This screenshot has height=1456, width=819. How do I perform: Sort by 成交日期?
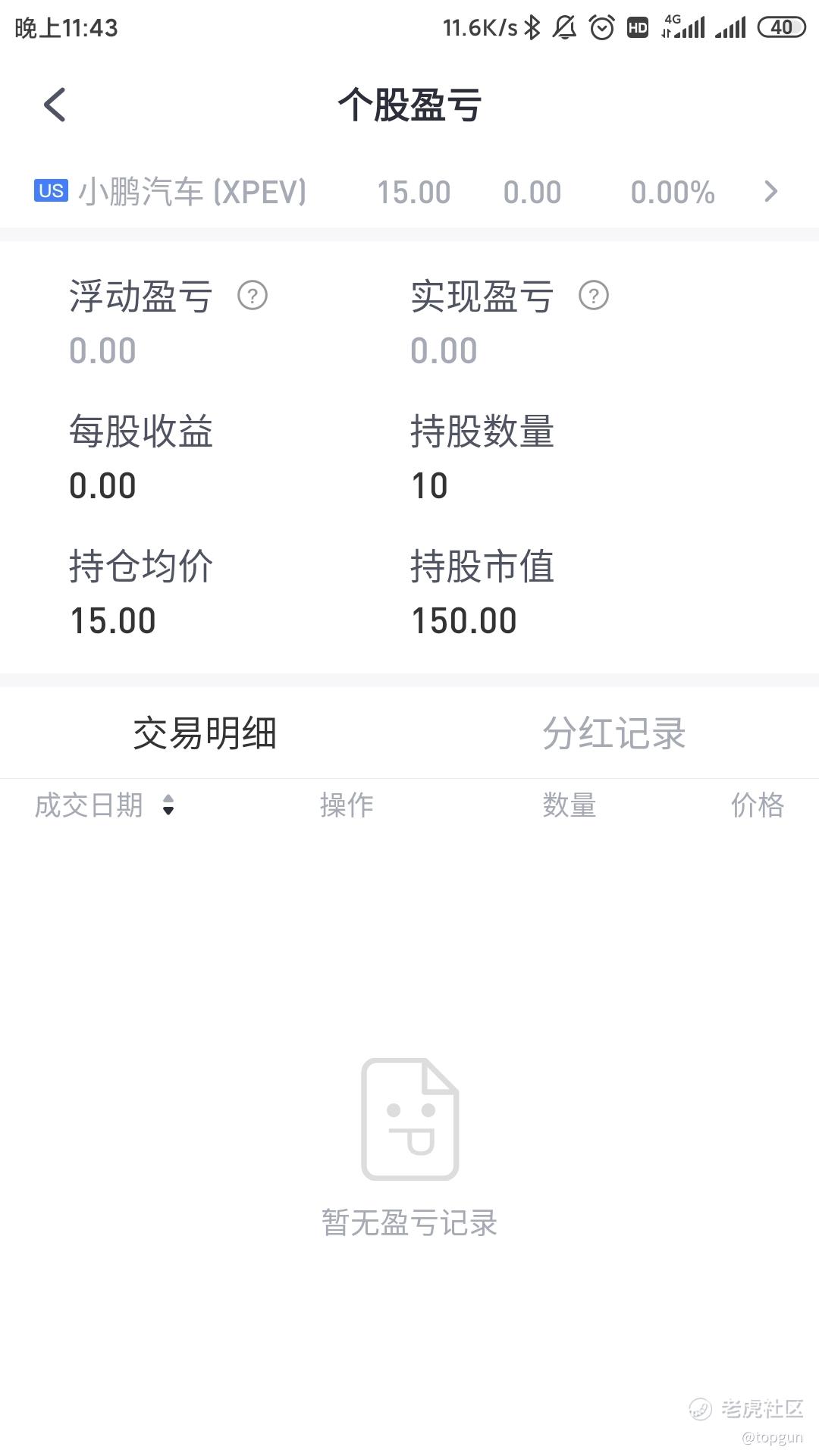tap(105, 805)
